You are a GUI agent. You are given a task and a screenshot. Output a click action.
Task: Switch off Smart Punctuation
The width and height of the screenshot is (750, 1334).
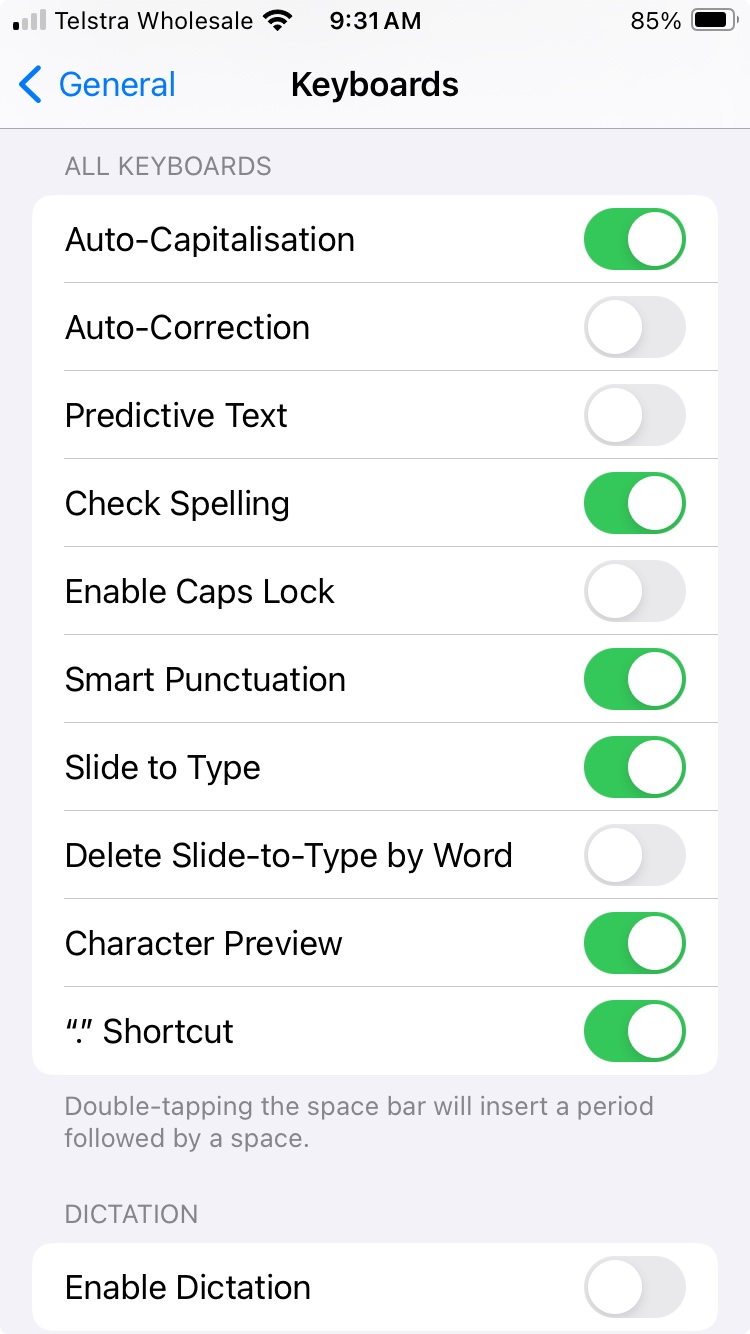pos(634,680)
